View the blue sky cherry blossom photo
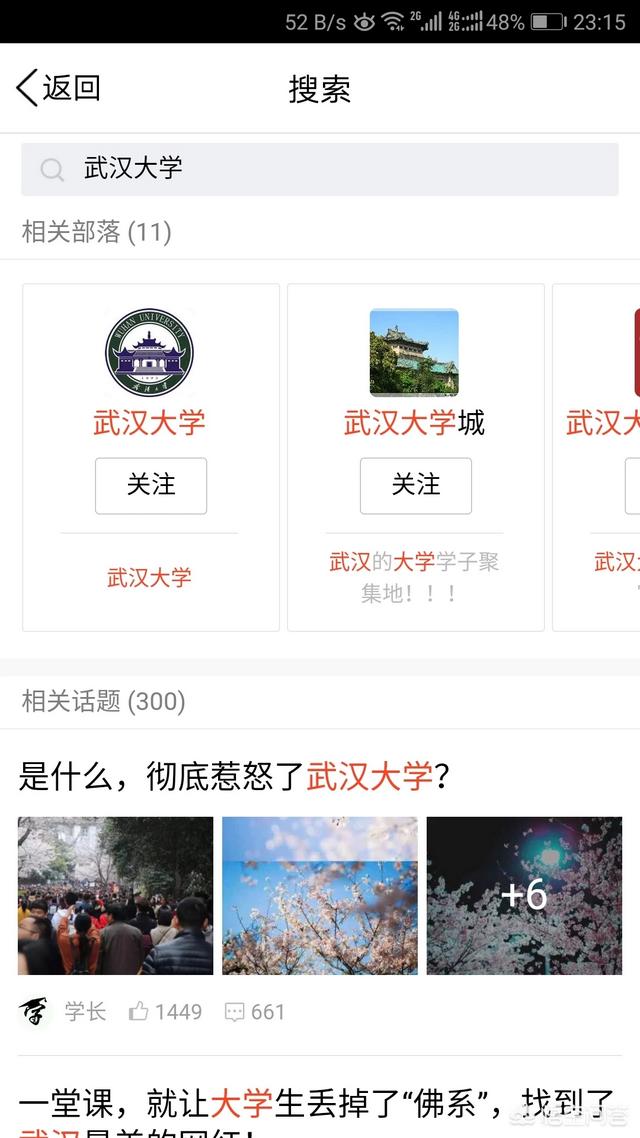The image size is (640, 1138). pos(320,896)
